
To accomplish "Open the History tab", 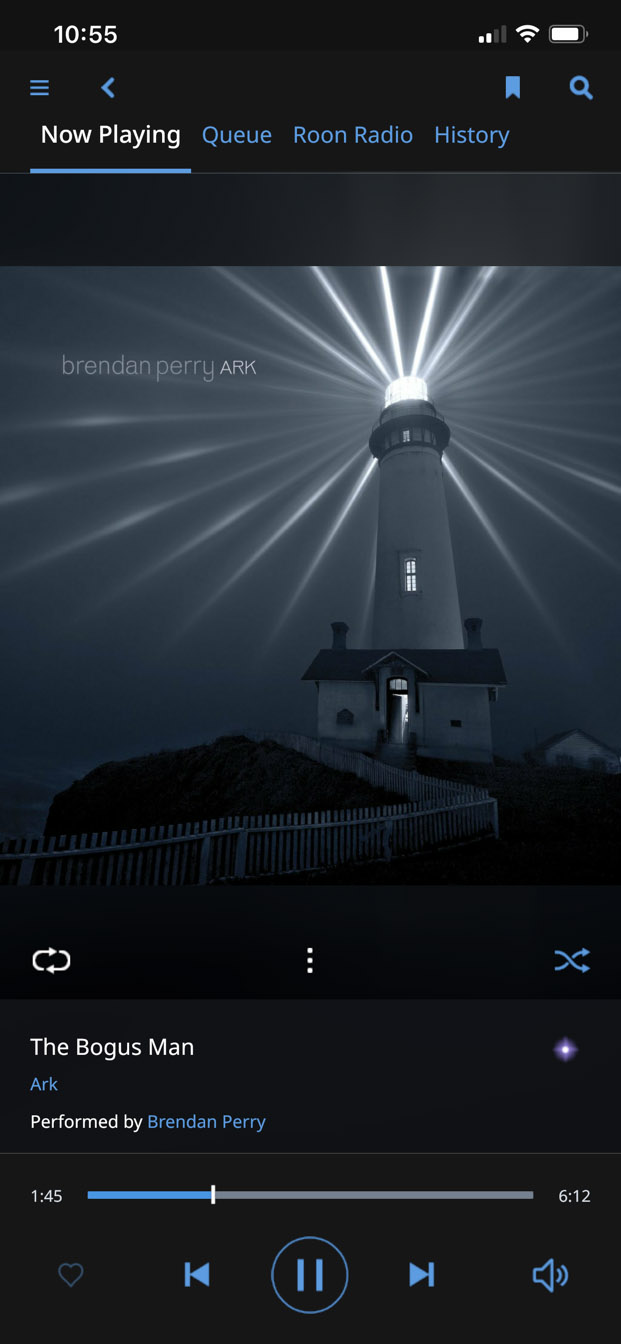I will pos(472,135).
